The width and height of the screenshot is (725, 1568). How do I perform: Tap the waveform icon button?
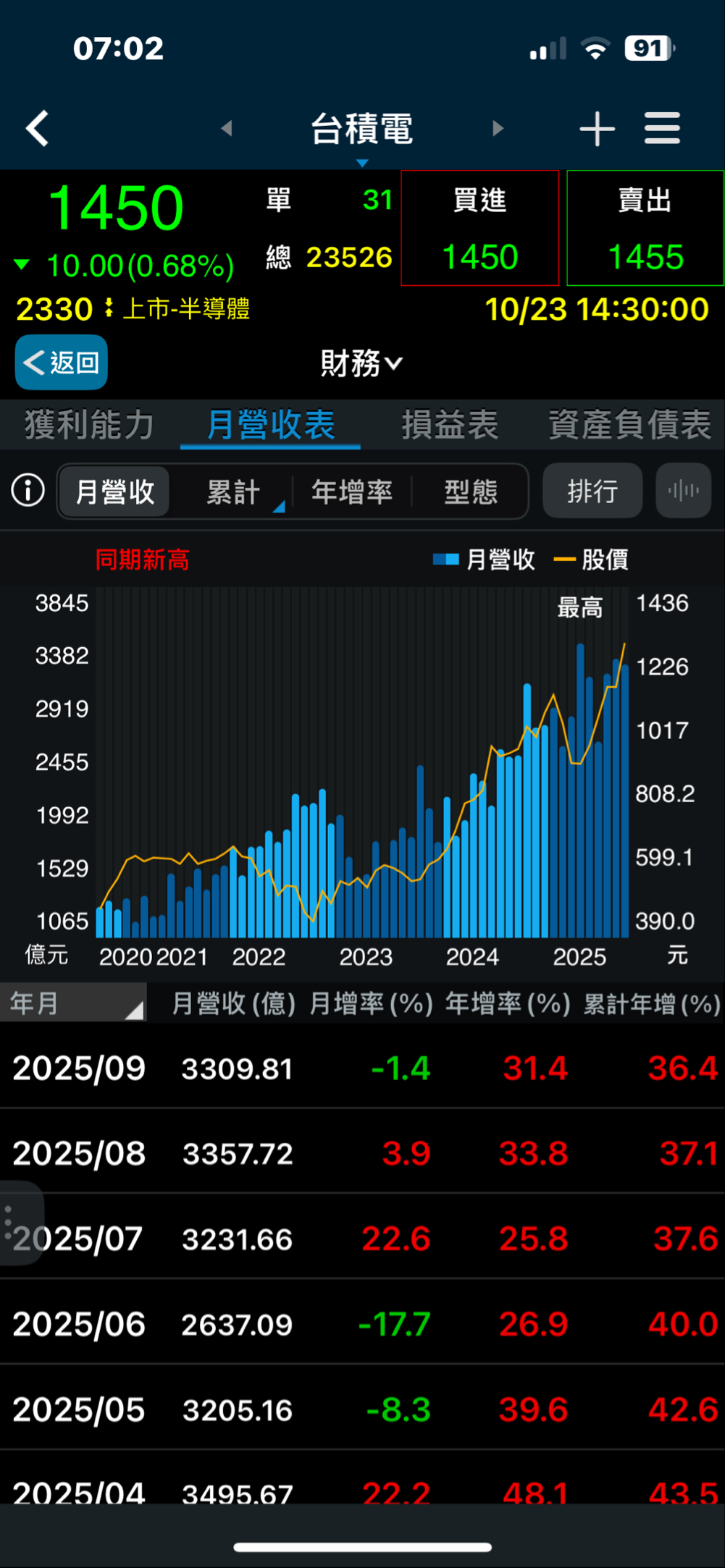[683, 491]
